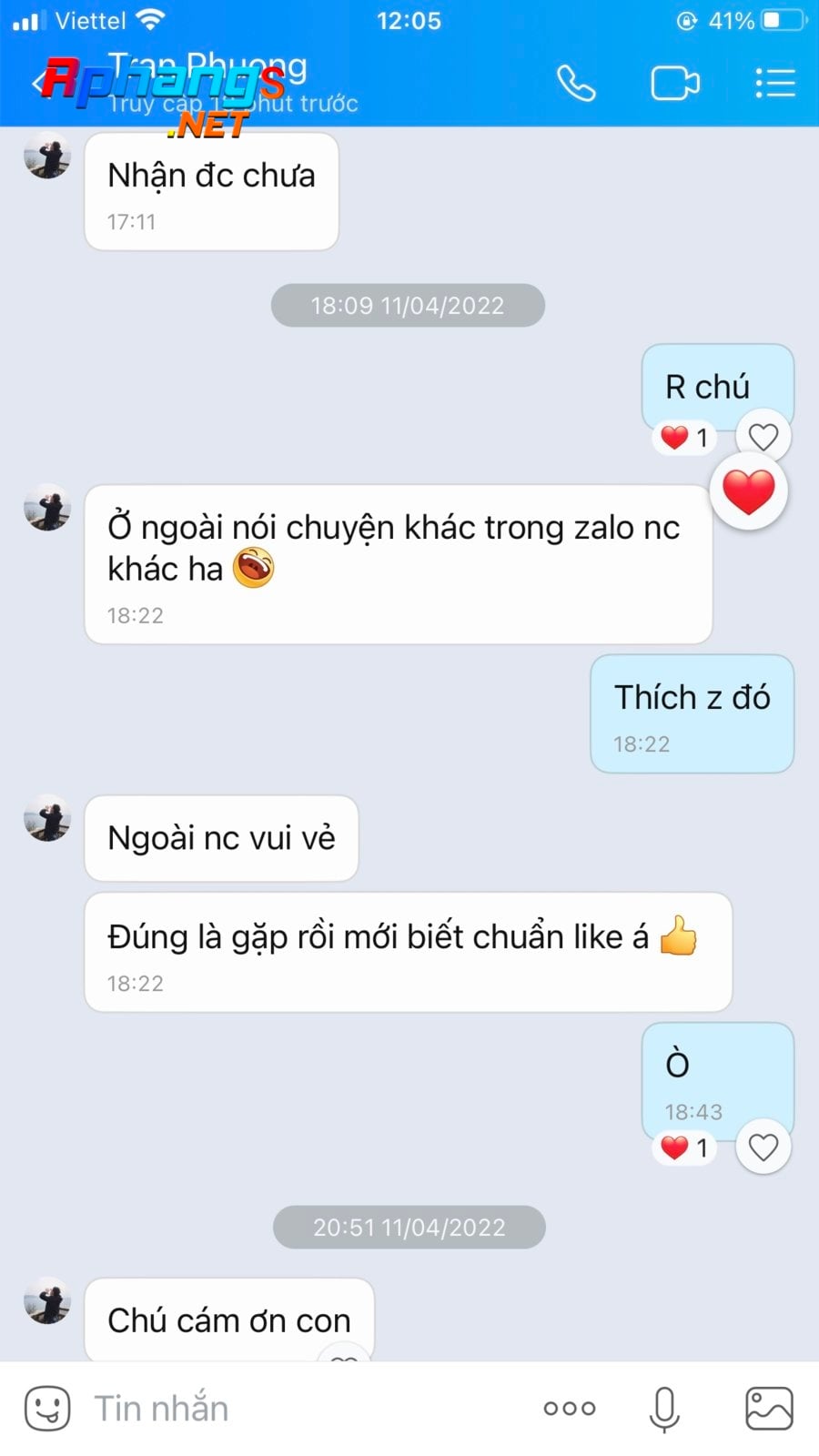Open the sticker and emoji picker
This screenshot has width=819, height=1456.
click(47, 1409)
